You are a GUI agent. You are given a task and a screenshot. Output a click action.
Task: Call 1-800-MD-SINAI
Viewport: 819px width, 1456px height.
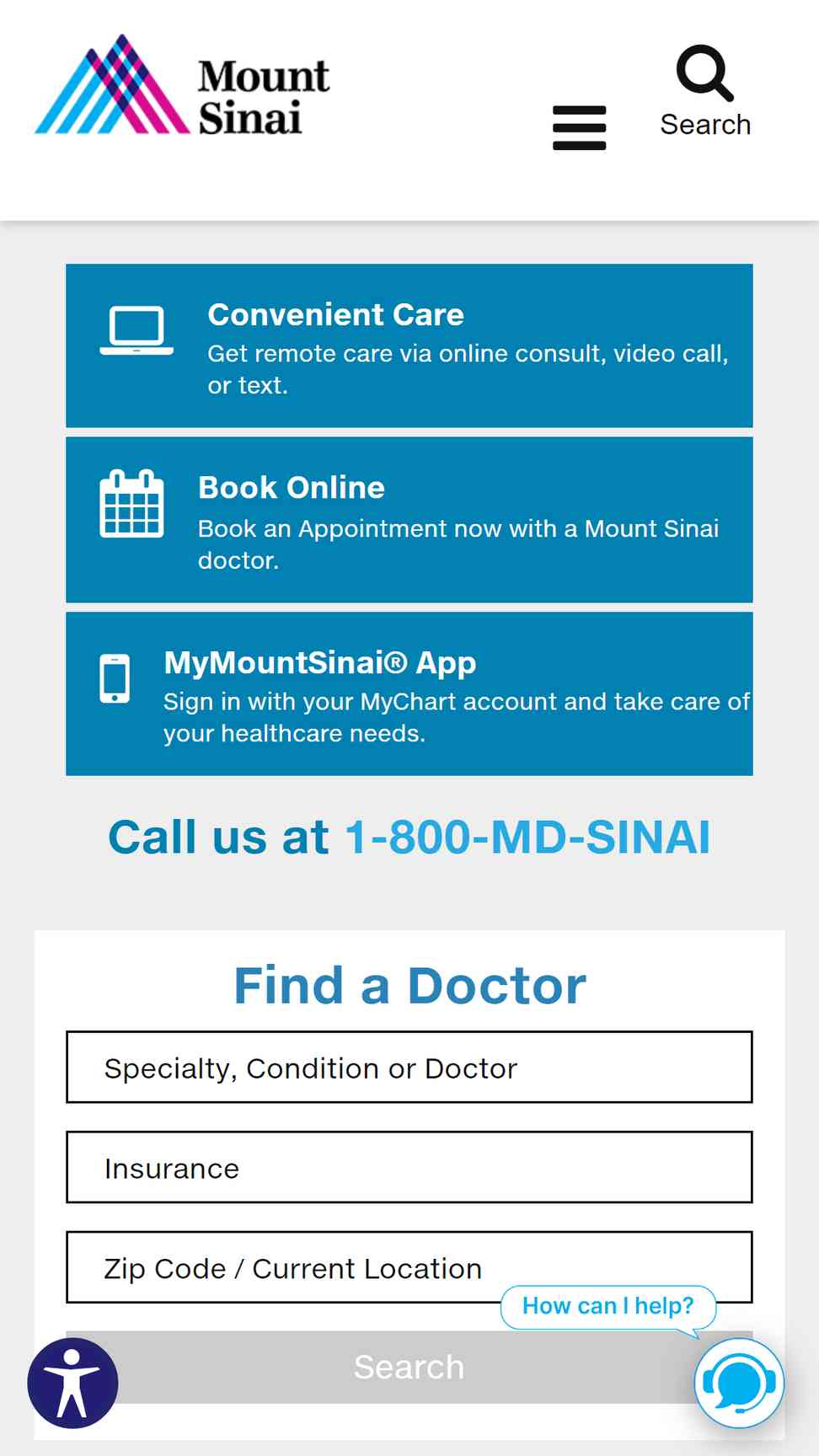(x=528, y=838)
